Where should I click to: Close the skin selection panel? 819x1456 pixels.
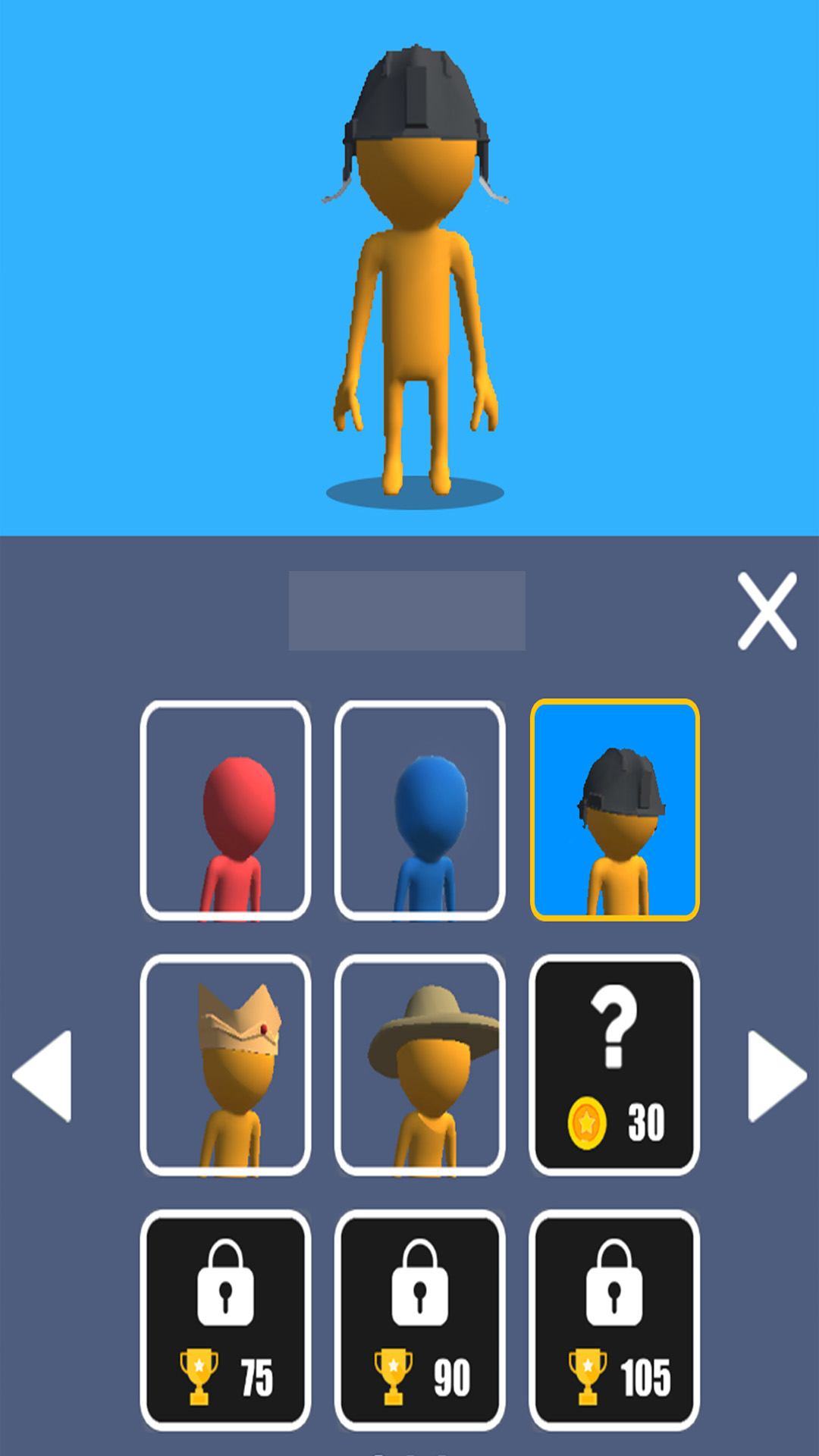point(767,611)
